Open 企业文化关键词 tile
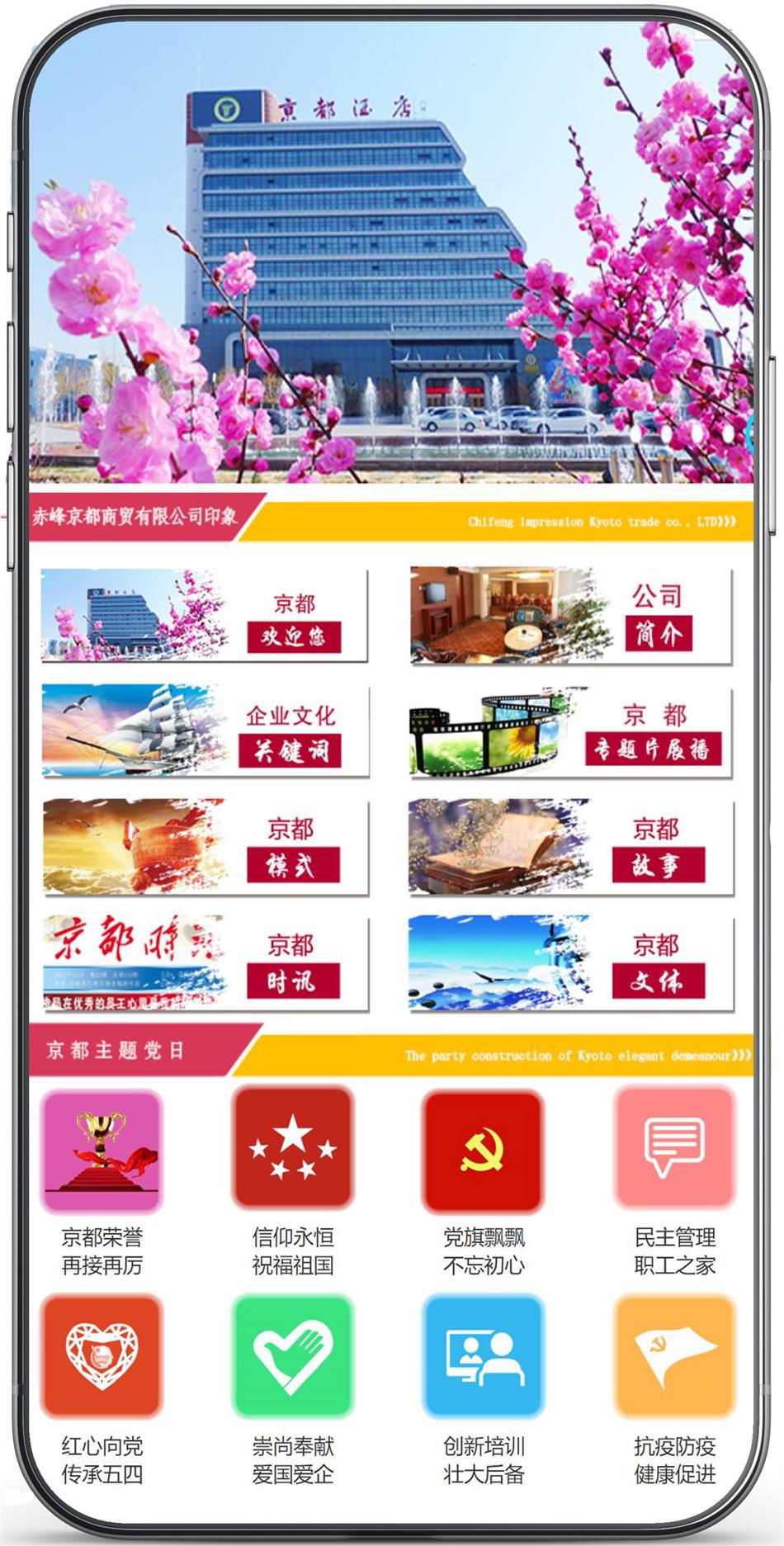The height and width of the screenshot is (1546, 784). pyautogui.click(x=205, y=731)
